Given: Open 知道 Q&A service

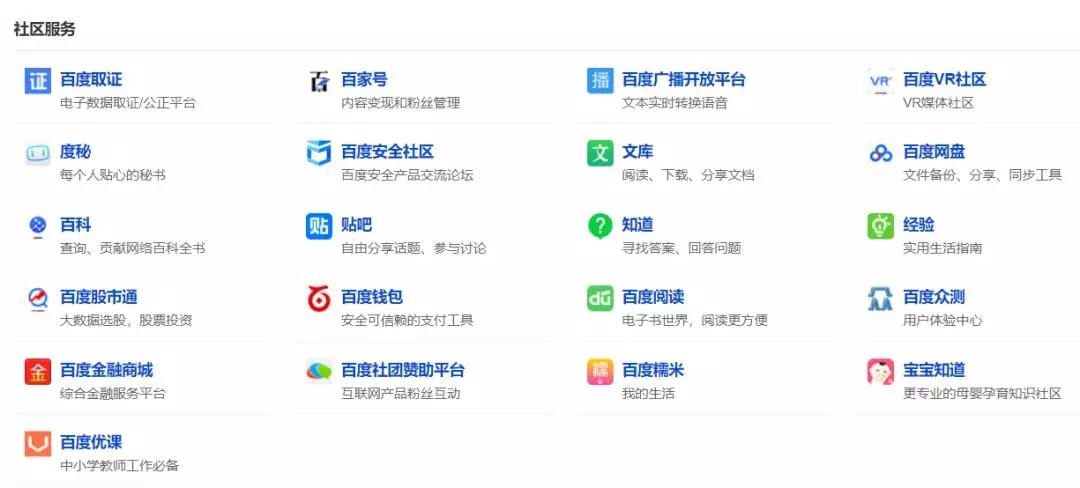Looking at the screenshot, I should point(637,225).
